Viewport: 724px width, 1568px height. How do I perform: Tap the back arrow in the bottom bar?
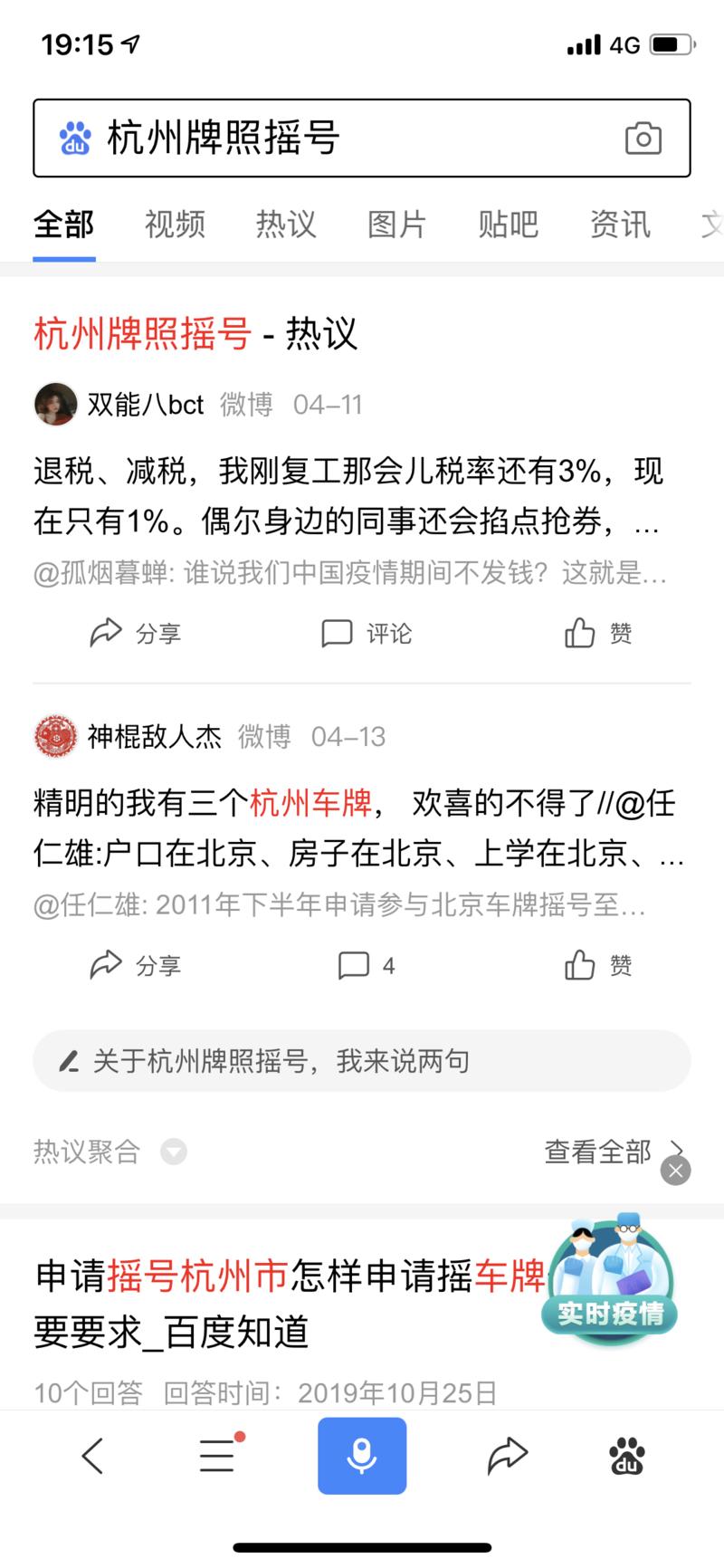[91, 1456]
